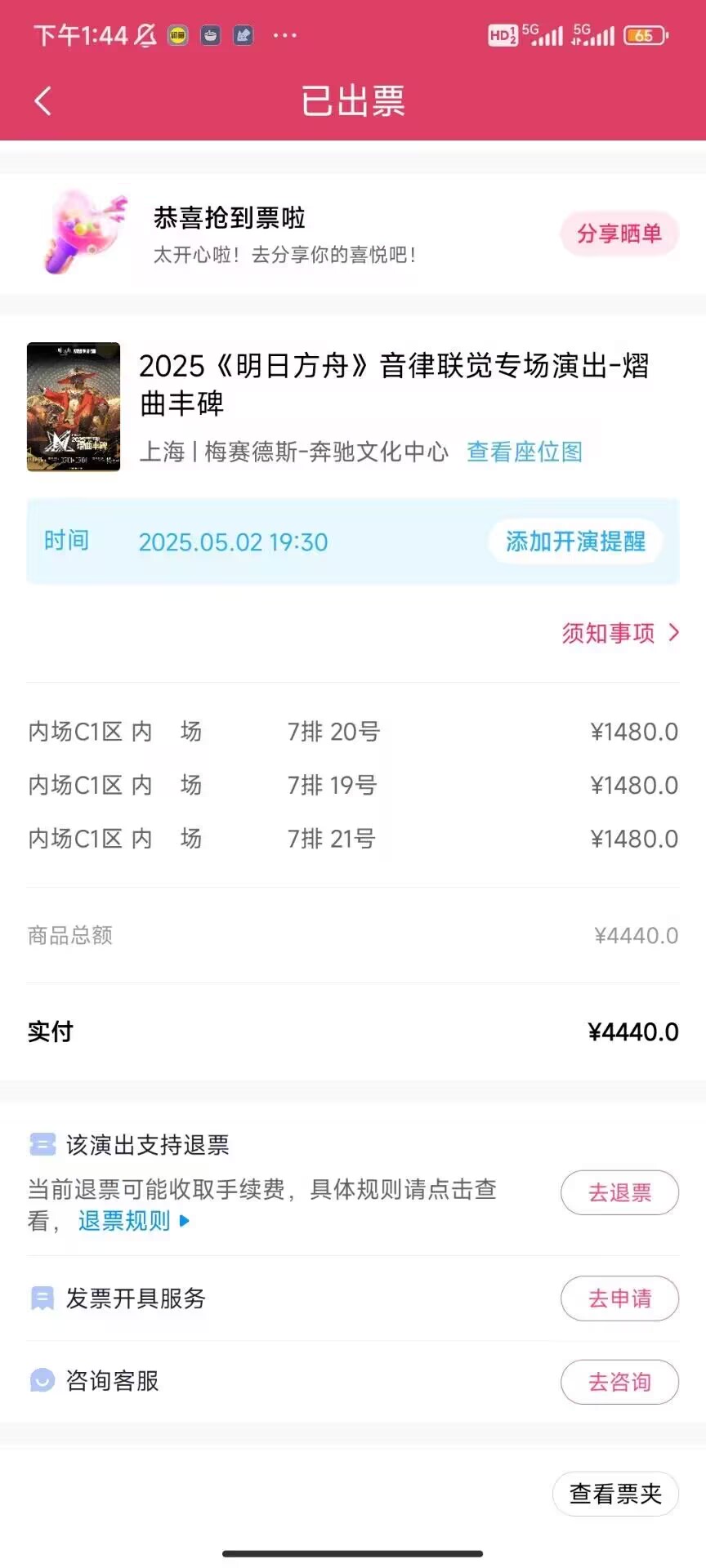Tap 添加开演提醒 to add a show reminder
Screen dimensions: 706x1568
(x=575, y=541)
